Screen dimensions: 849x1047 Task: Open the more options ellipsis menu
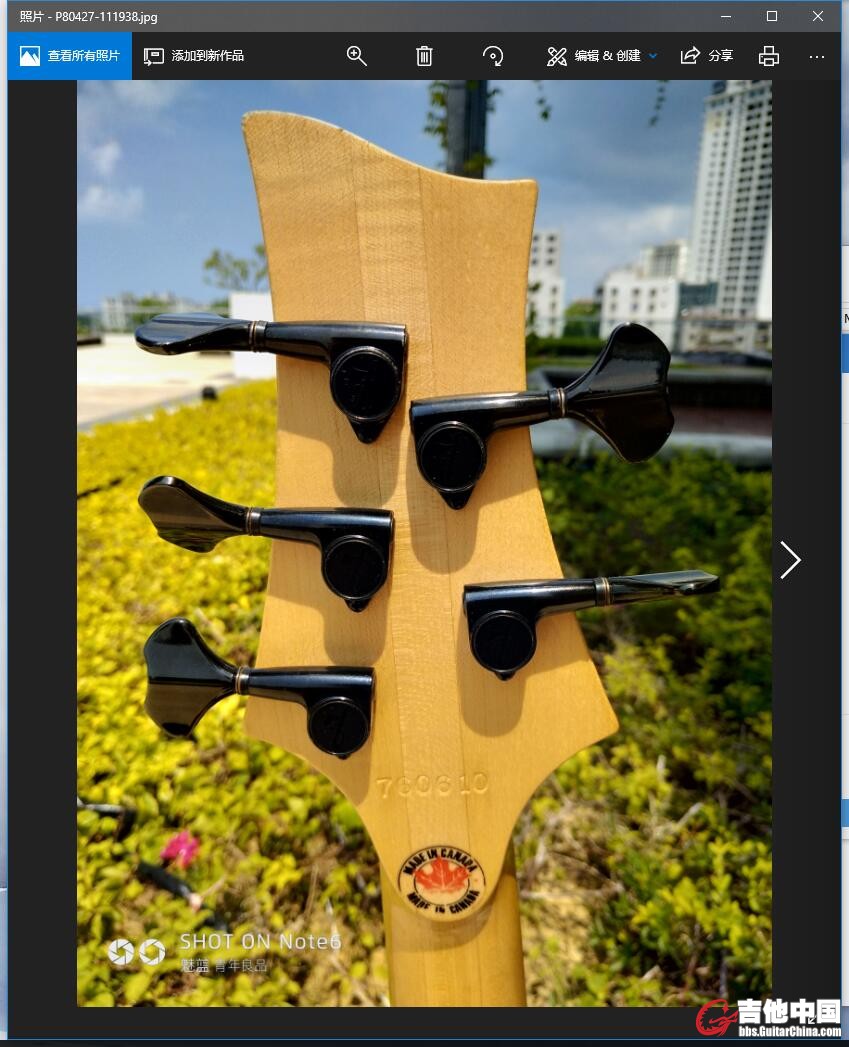[817, 56]
